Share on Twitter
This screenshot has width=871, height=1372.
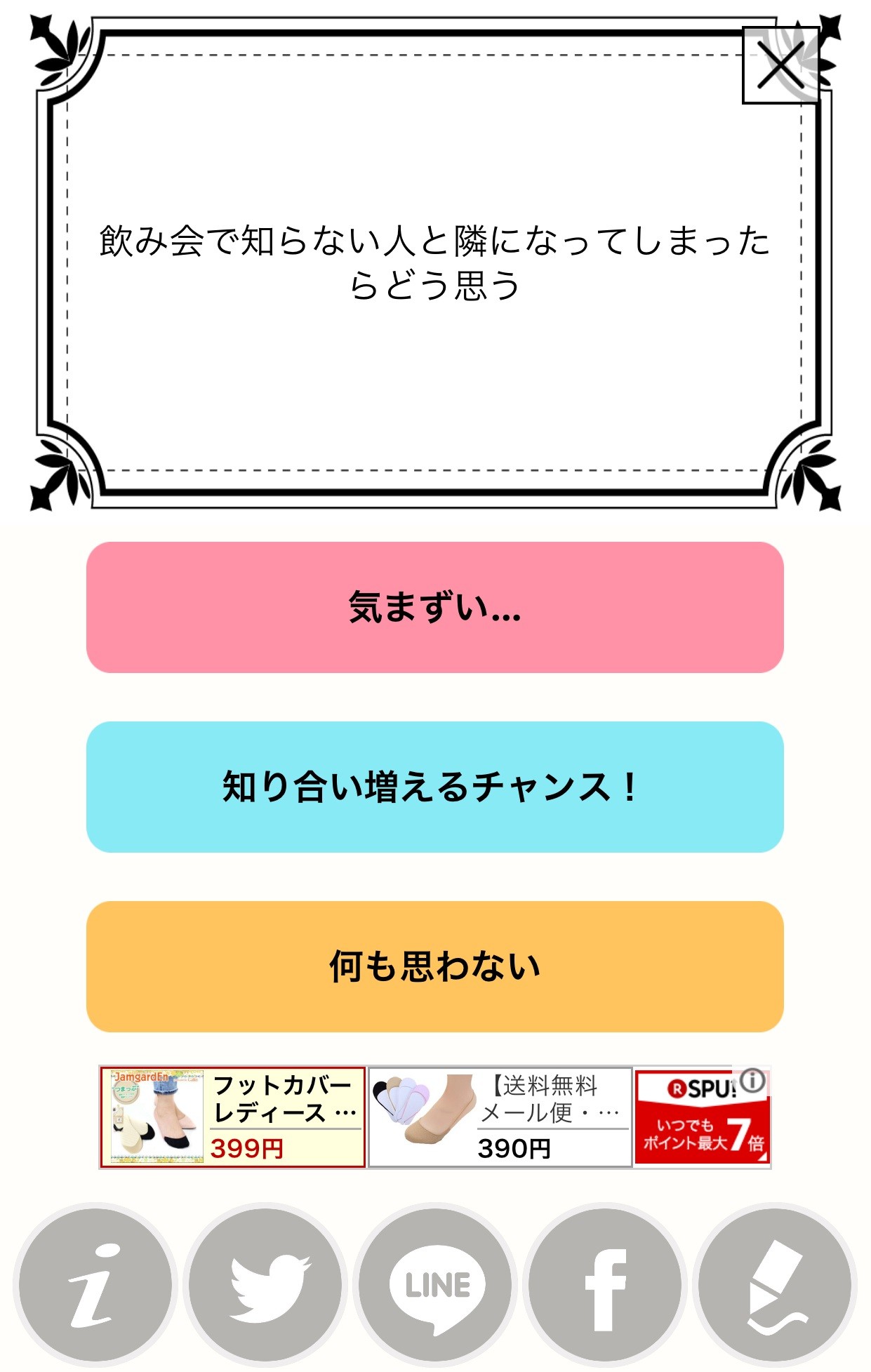coord(265,1284)
